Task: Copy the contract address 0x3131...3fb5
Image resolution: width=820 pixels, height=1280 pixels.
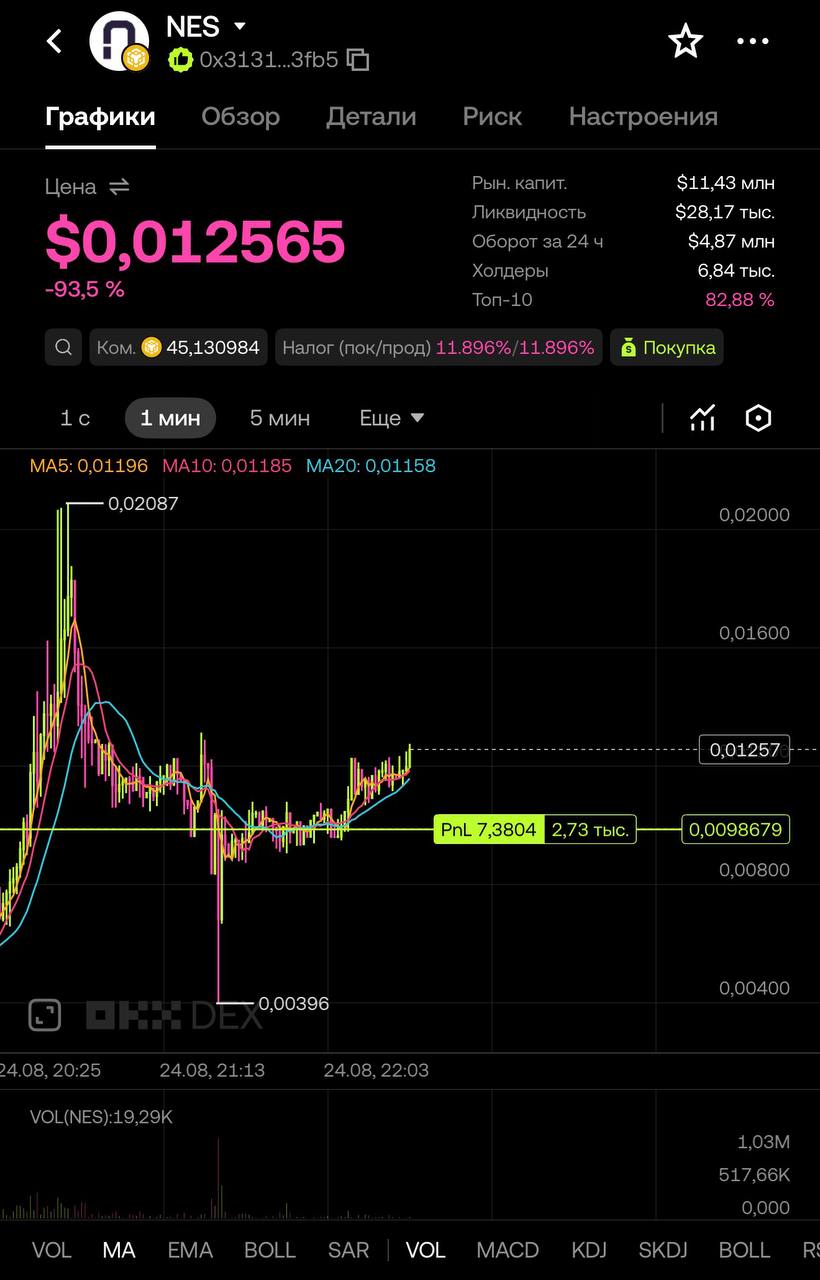Action: click(x=358, y=60)
